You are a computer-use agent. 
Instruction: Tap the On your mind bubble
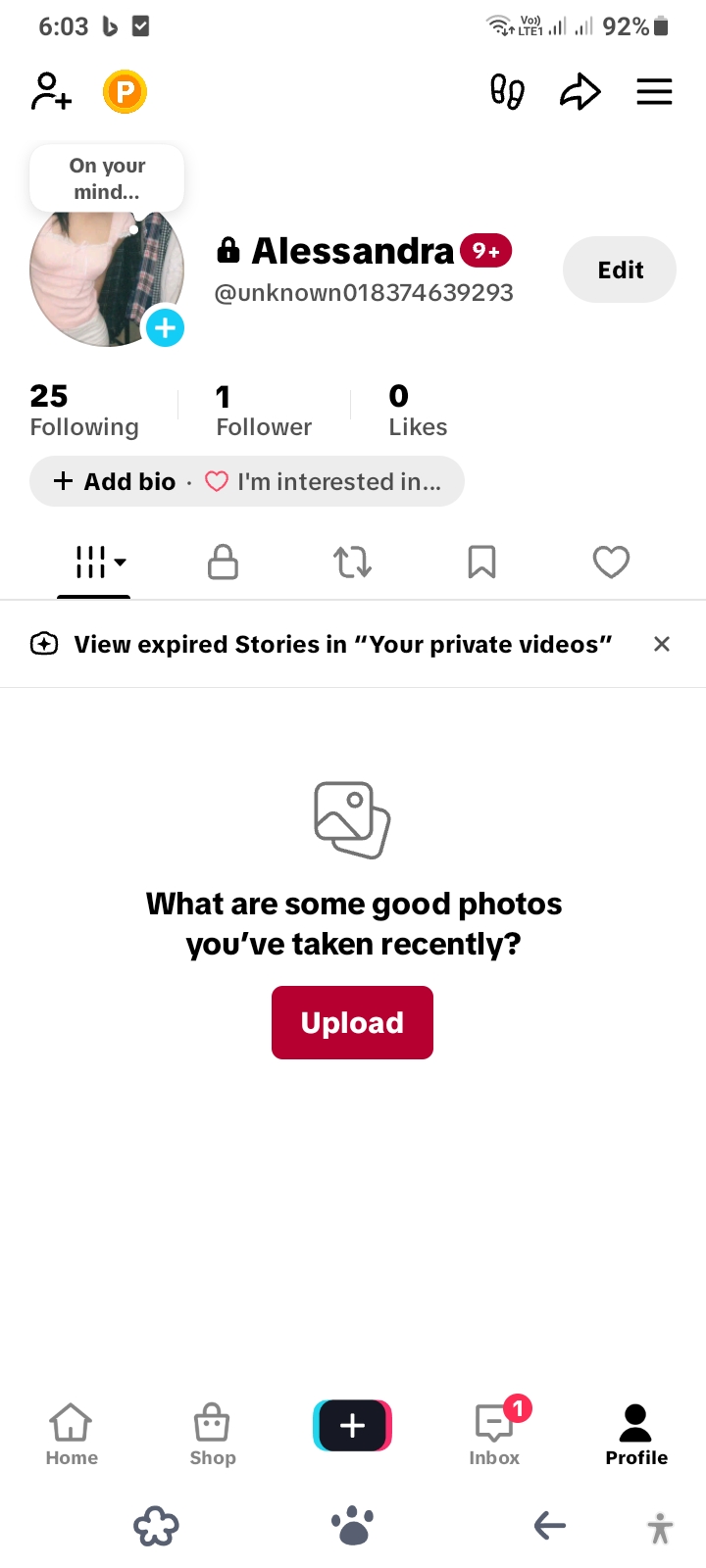coord(107,178)
